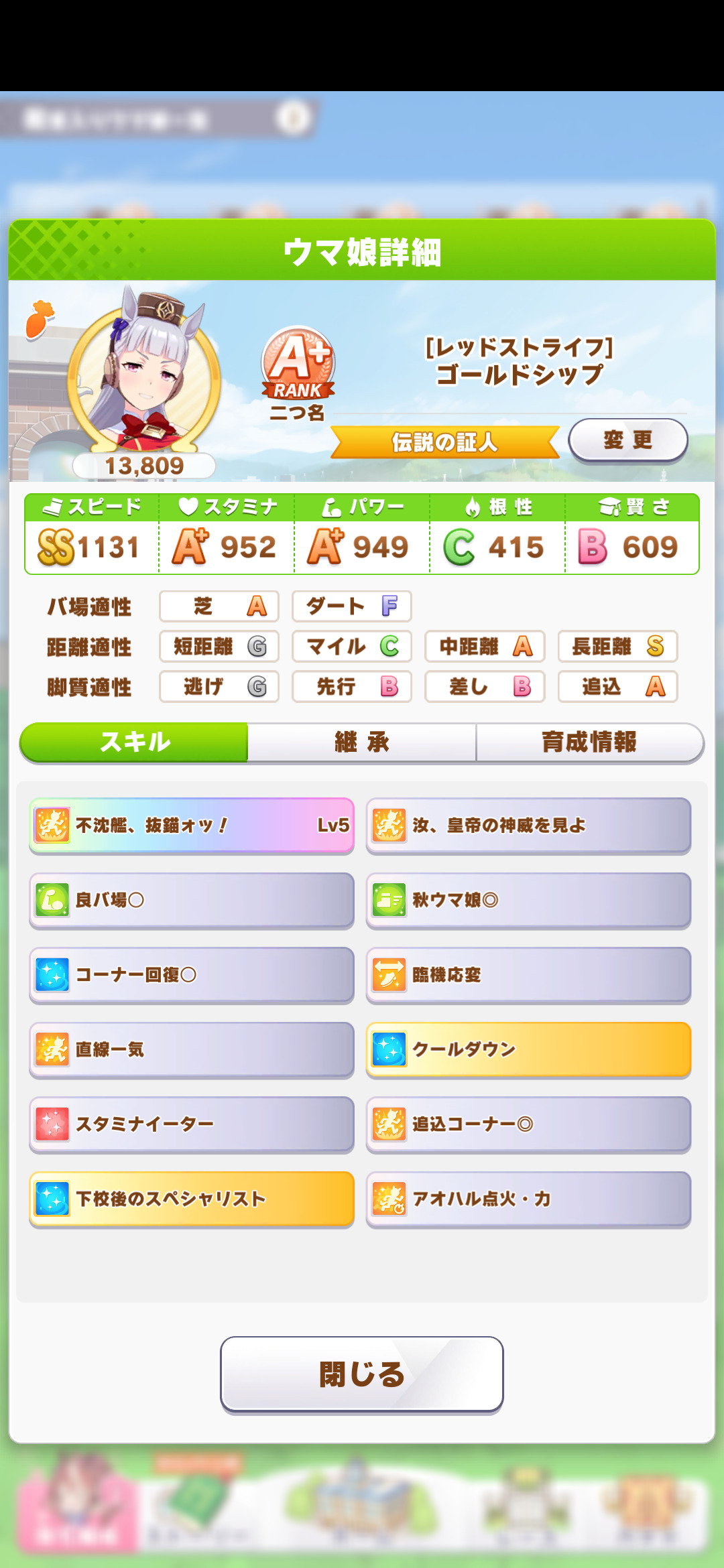724x1568 pixels.
Task: Switch to the 育成情報 tab
Action: pos(589,742)
